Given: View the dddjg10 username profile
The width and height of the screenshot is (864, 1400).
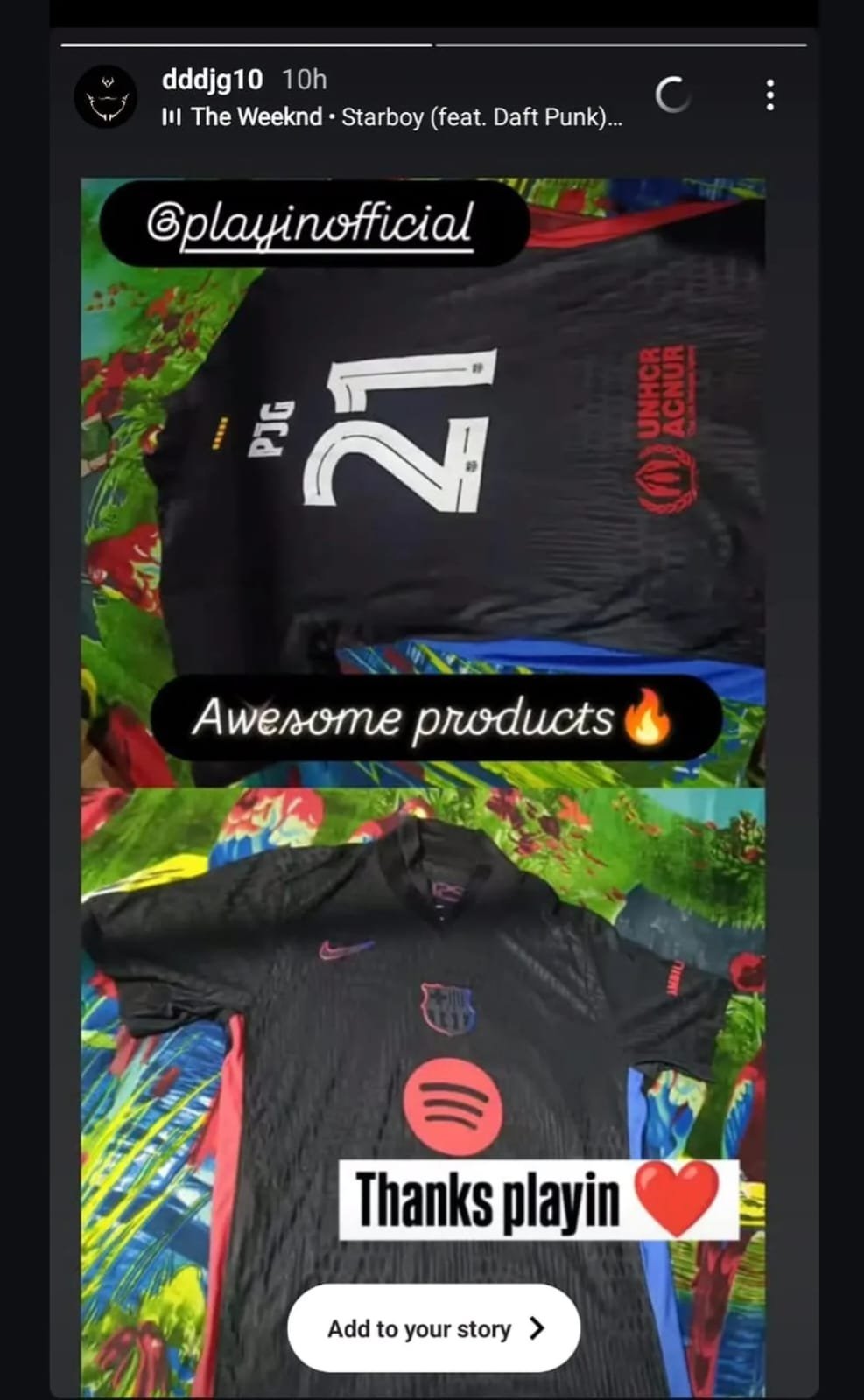Looking at the screenshot, I should (x=212, y=80).
